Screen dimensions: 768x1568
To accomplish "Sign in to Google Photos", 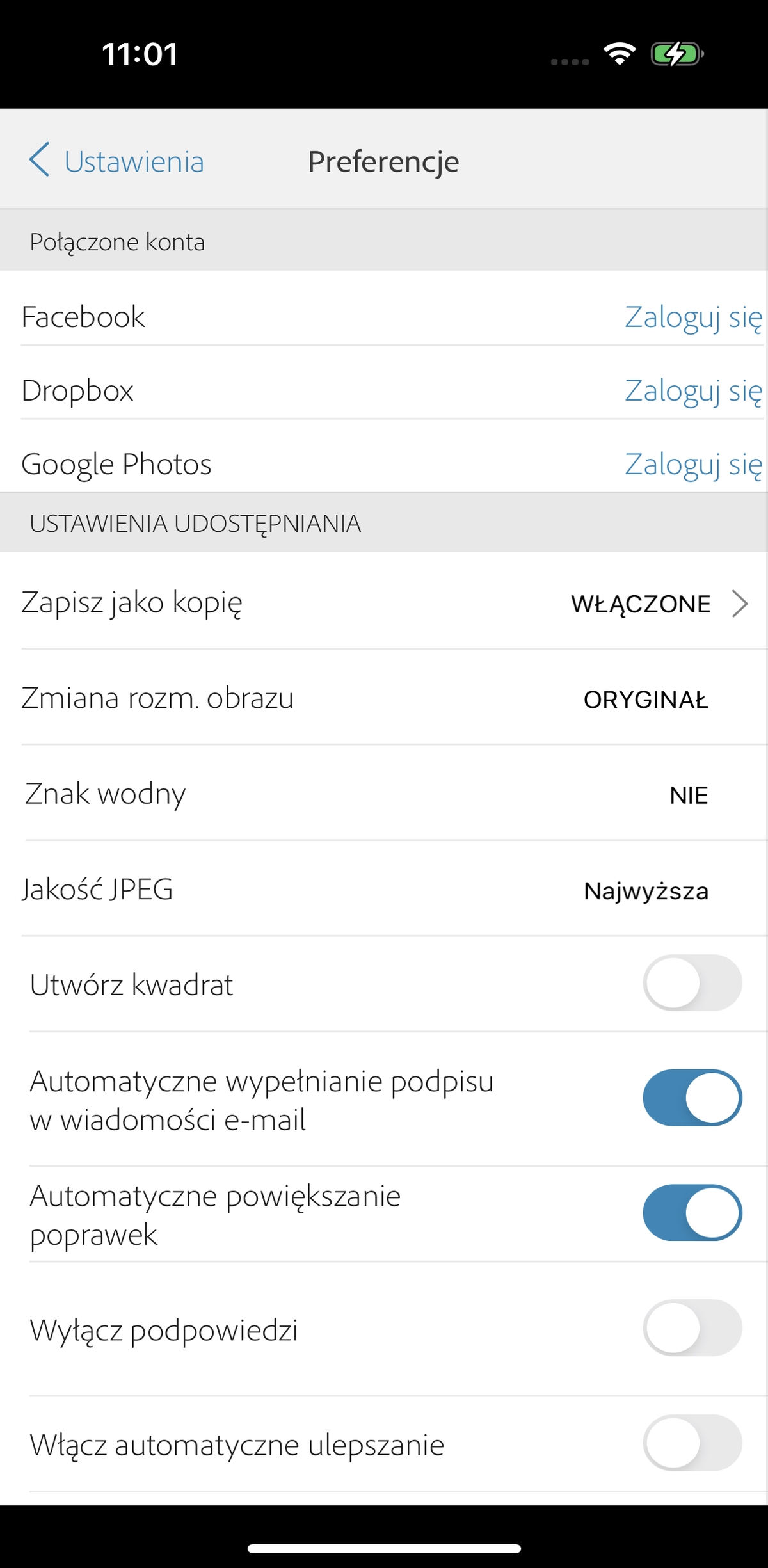I will tap(692, 465).
